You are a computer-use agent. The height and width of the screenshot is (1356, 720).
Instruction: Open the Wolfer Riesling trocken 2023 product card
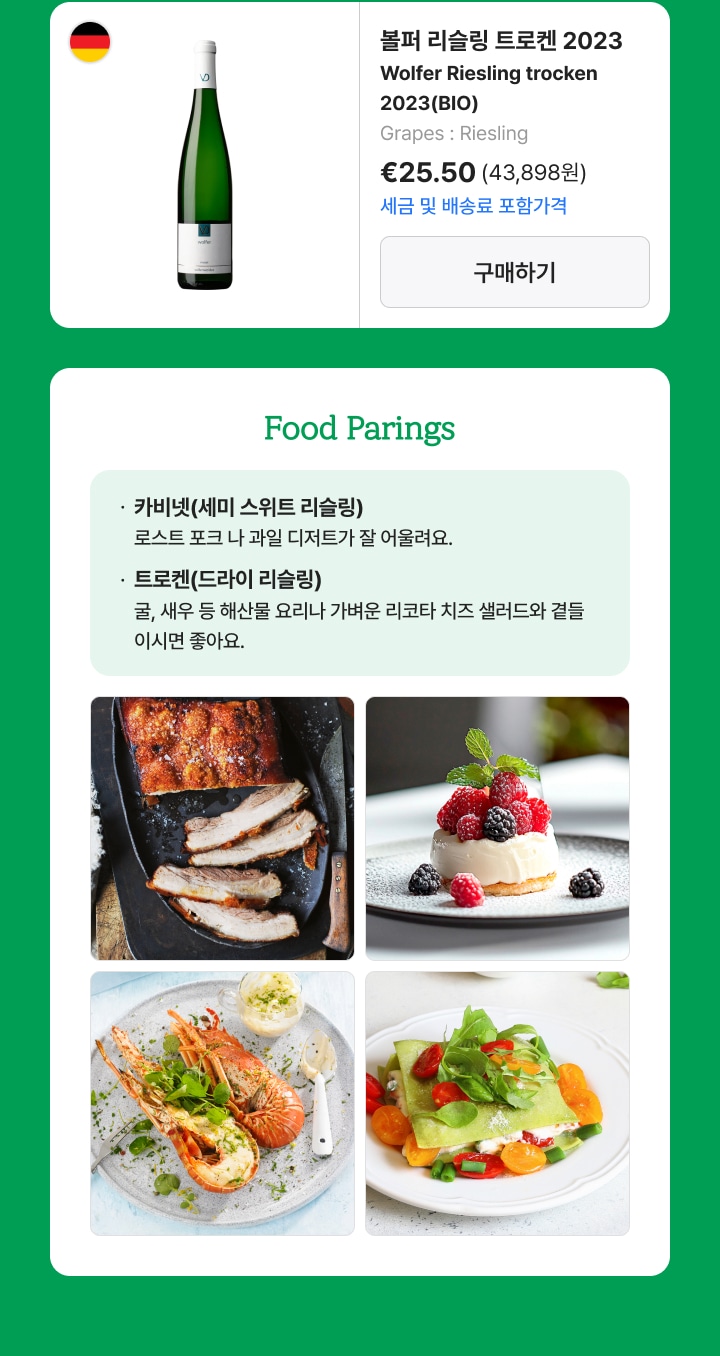point(205,166)
